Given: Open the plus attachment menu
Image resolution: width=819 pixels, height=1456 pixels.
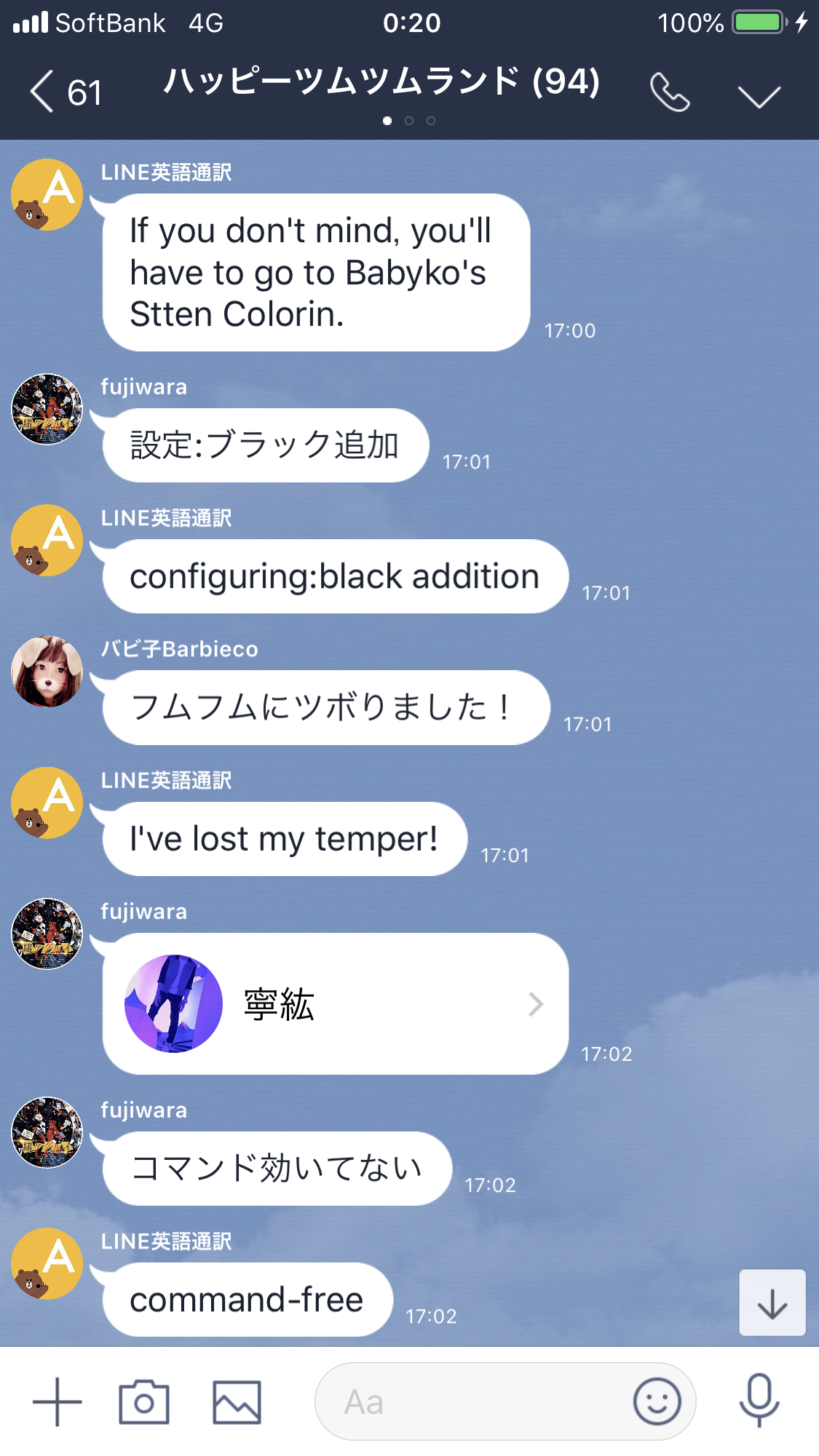Looking at the screenshot, I should point(58,1401).
